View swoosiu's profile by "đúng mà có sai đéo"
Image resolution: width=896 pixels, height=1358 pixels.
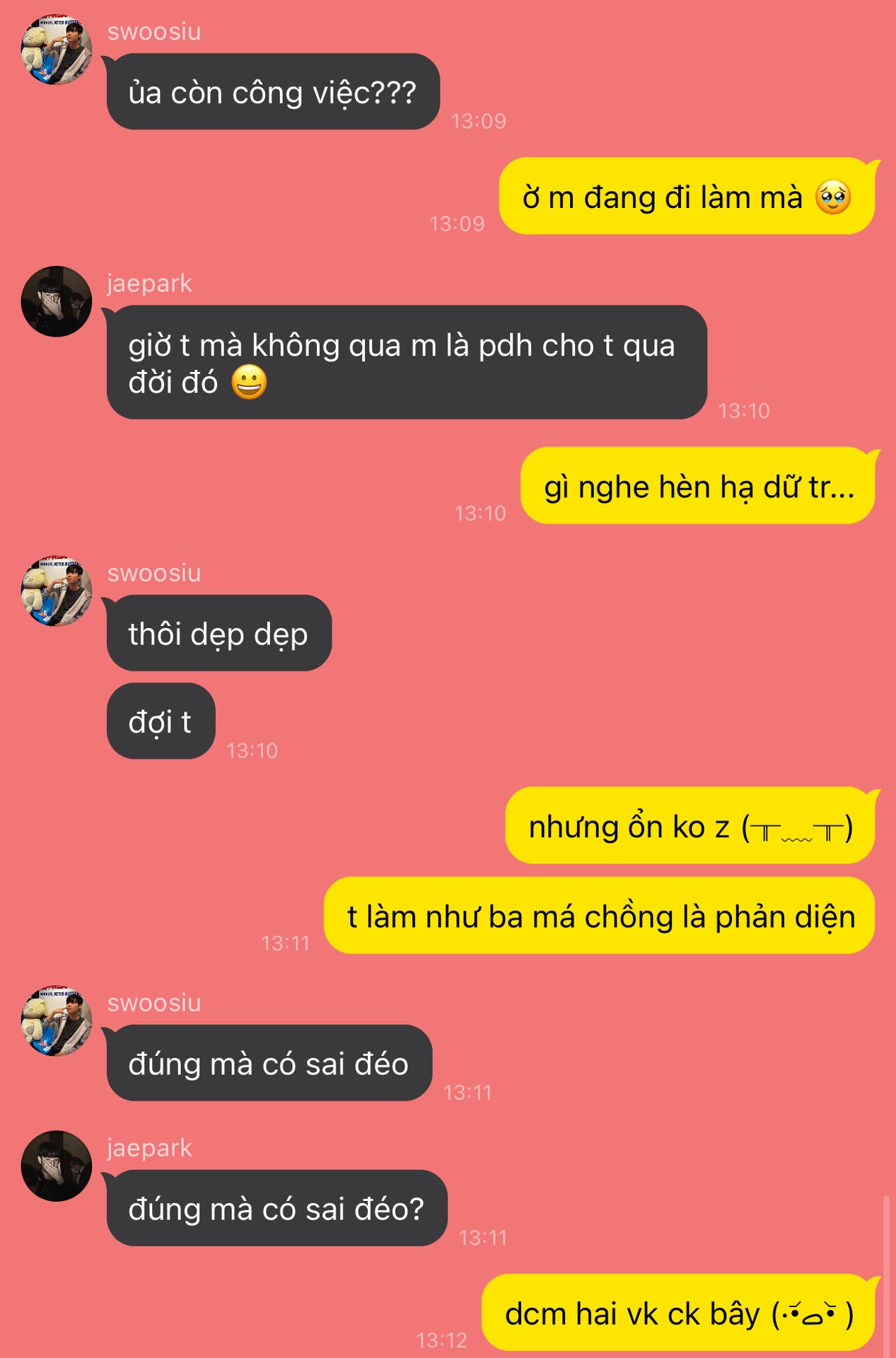pyautogui.click(x=57, y=1021)
